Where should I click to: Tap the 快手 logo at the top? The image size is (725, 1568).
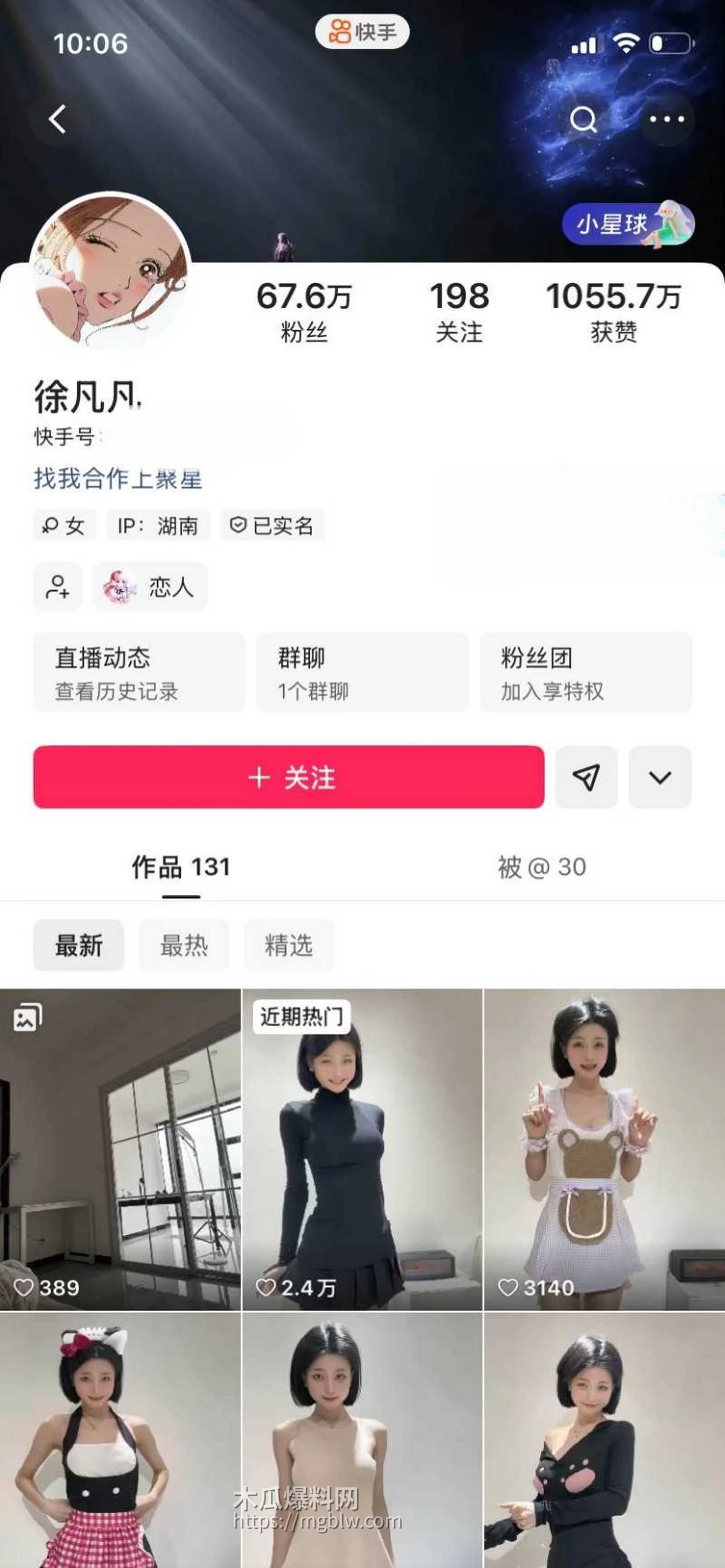[362, 32]
